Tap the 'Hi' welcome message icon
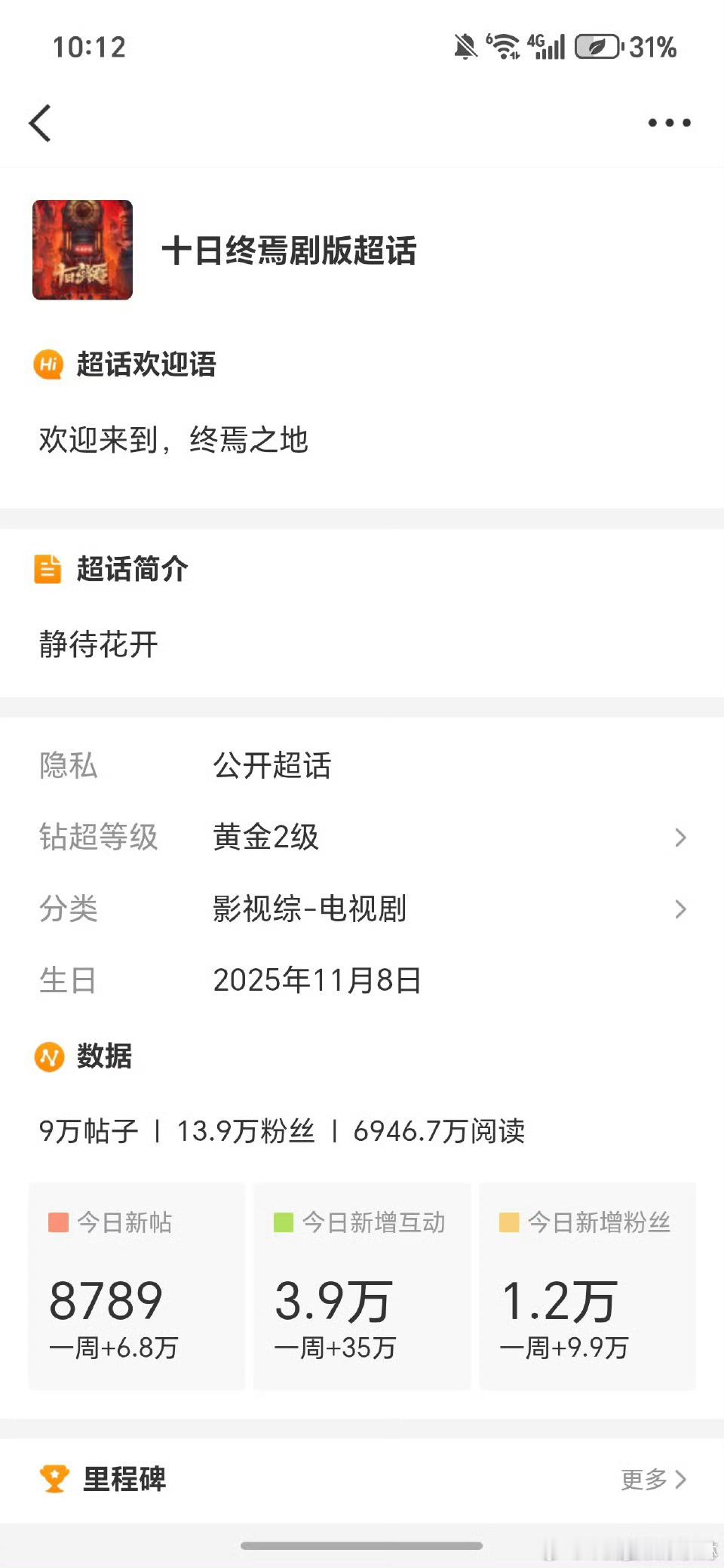This screenshot has width=724, height=1568. point(48,364)
